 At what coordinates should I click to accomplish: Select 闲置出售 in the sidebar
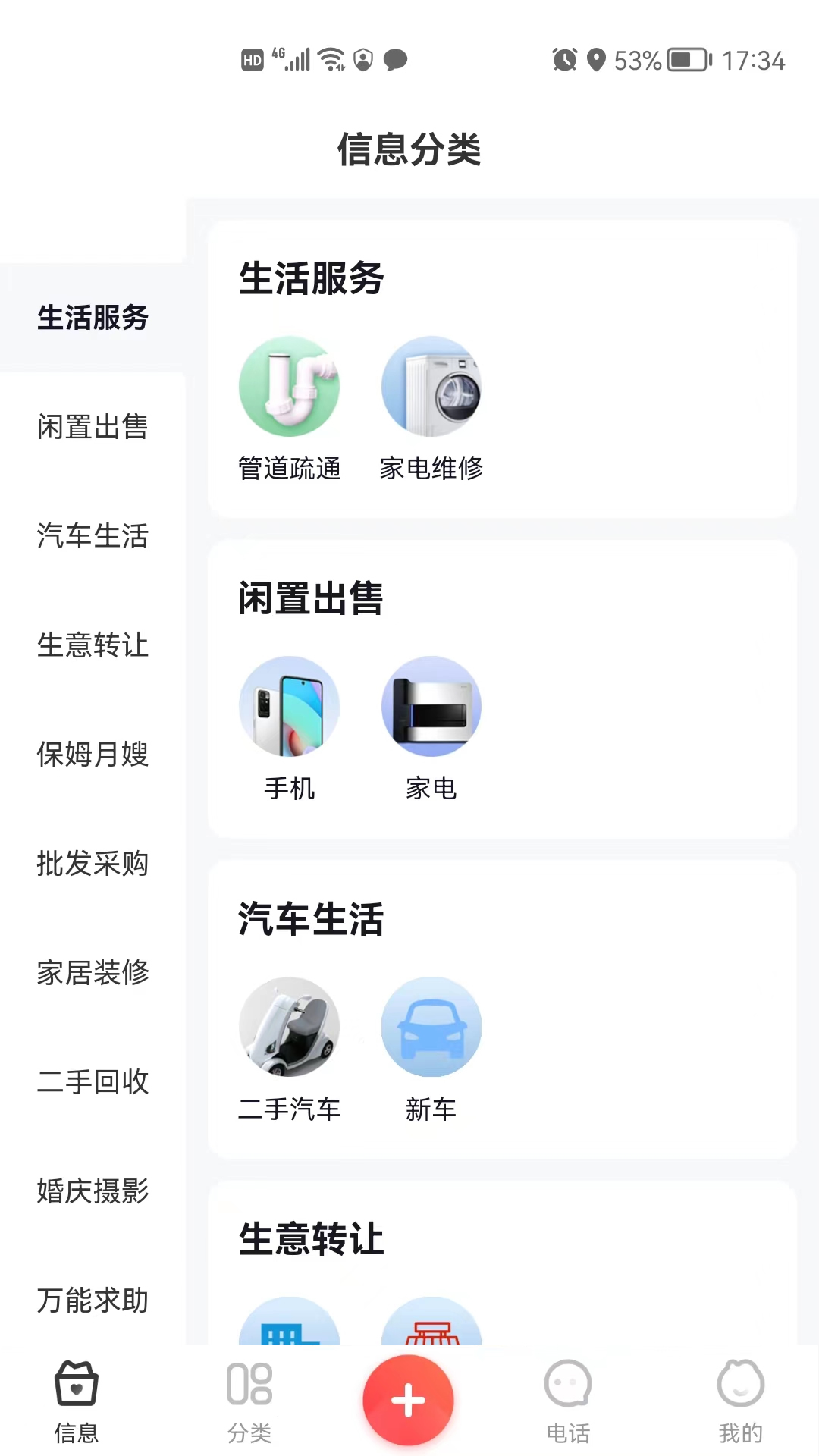coord(93,427)
